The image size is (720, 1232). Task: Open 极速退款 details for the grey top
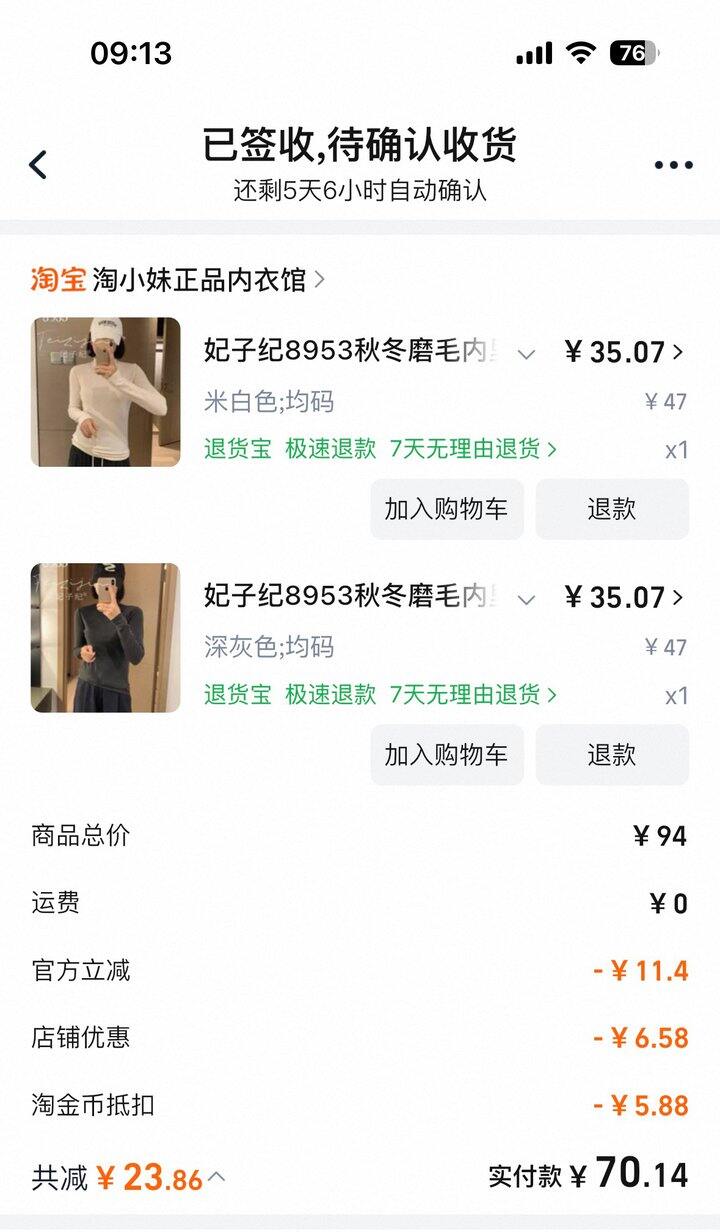[x=332, y=694]
